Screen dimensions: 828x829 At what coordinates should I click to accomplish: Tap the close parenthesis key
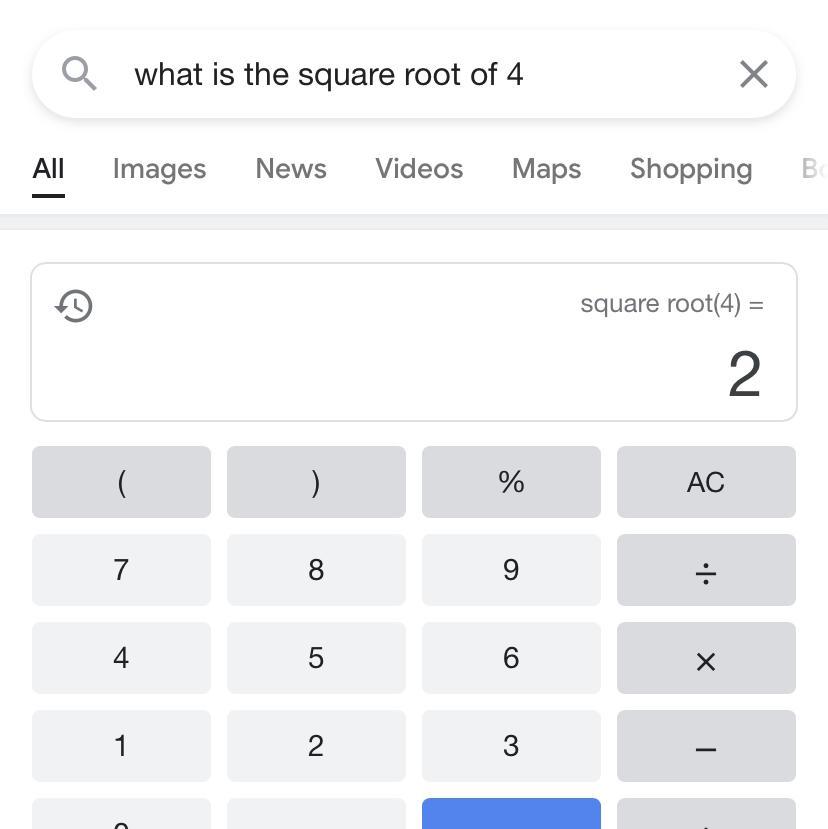(316, 482)
